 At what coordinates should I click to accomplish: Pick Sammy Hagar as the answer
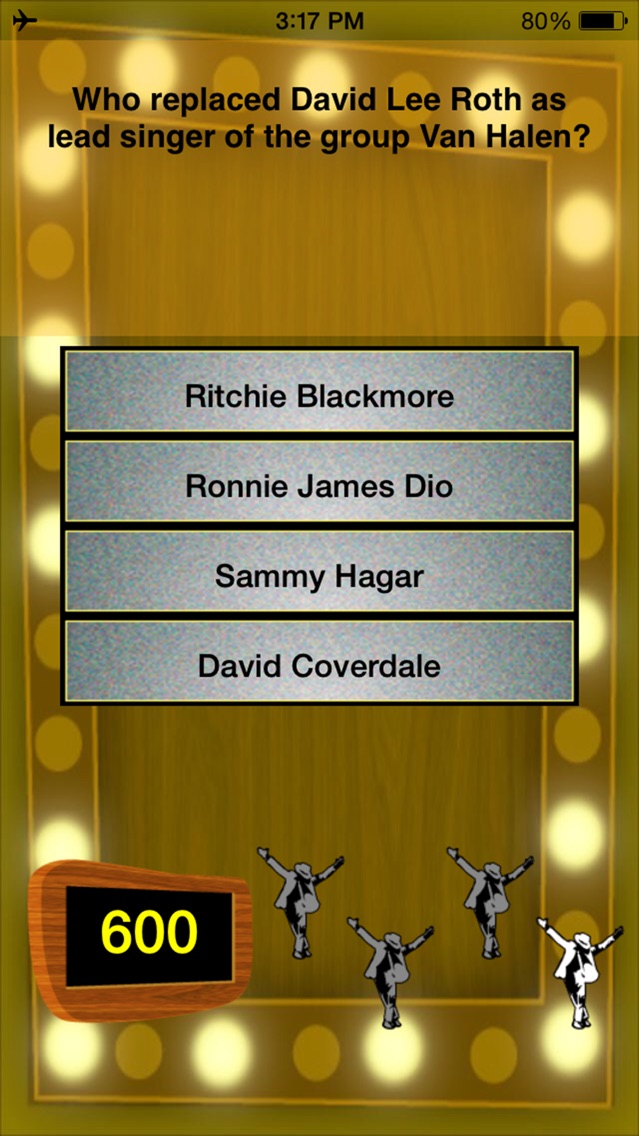tap(319, 576)
